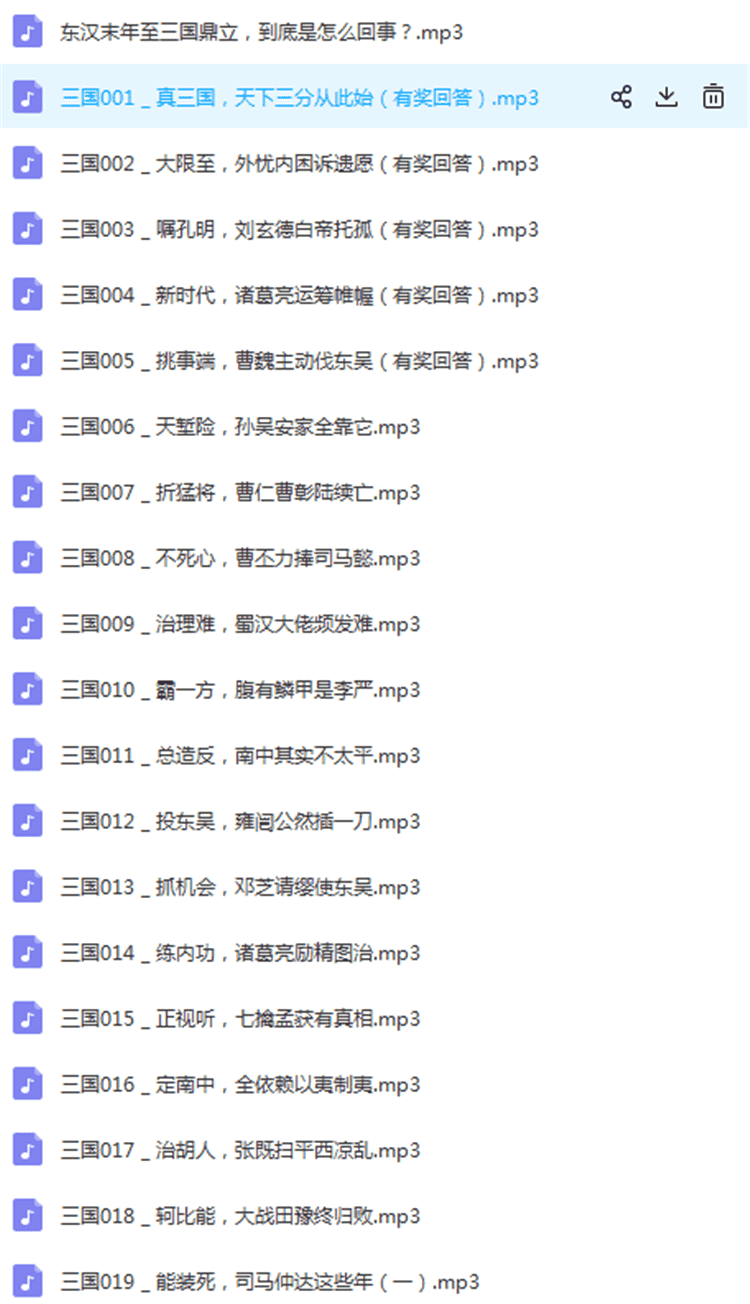Tap 三国012 投东吴 mp3 row
The width and height of the screenshot is (750, 1304).
point(240,822)
